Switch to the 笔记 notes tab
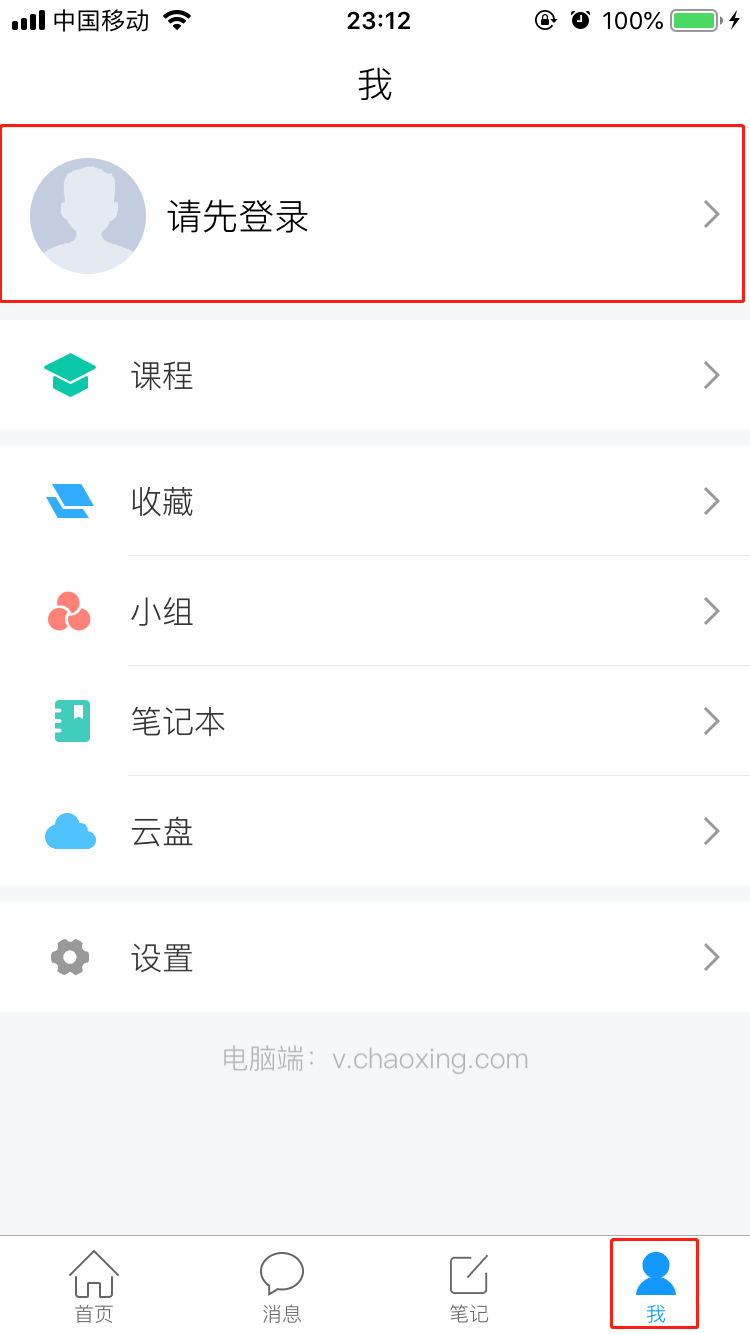 coord(468,1286)
